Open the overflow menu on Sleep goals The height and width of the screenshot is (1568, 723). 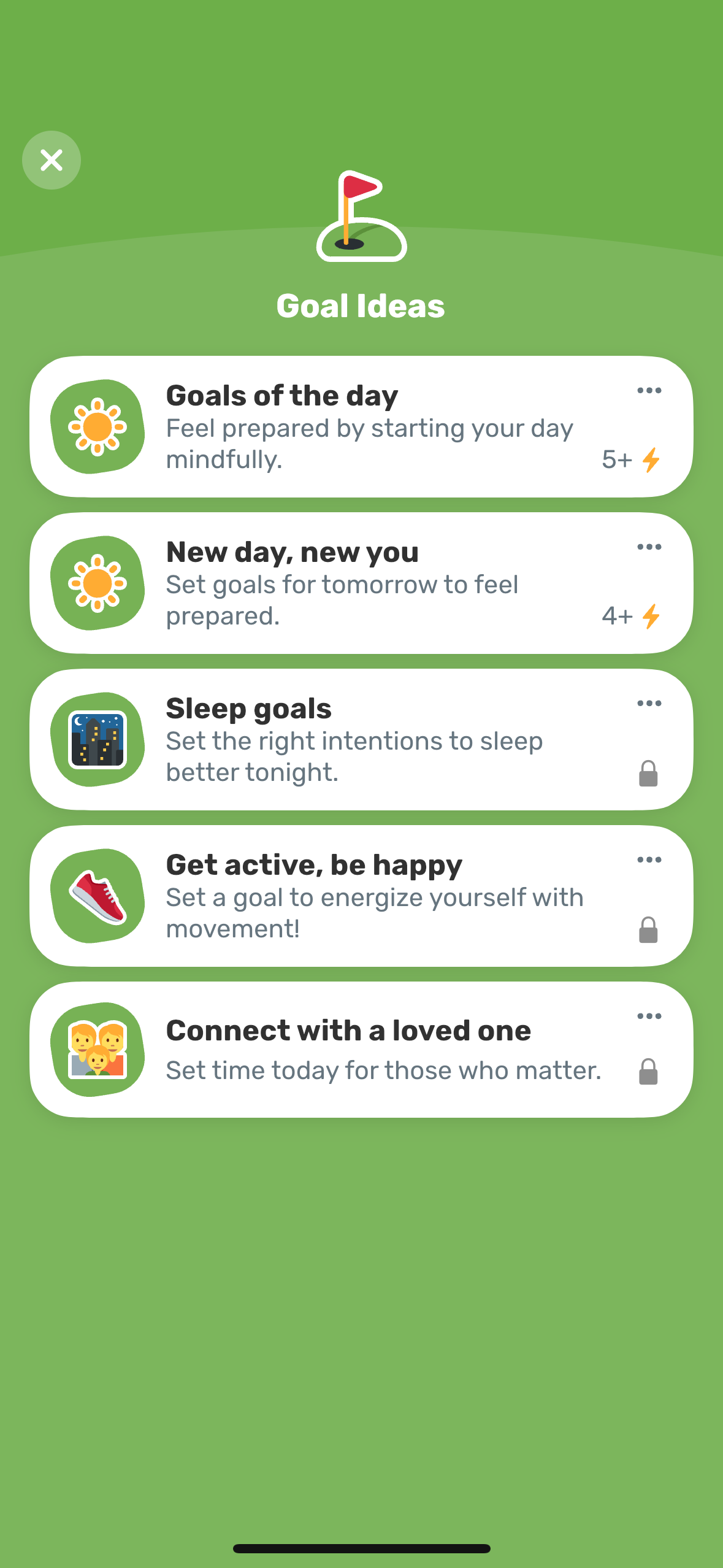(x=648, y=703)
